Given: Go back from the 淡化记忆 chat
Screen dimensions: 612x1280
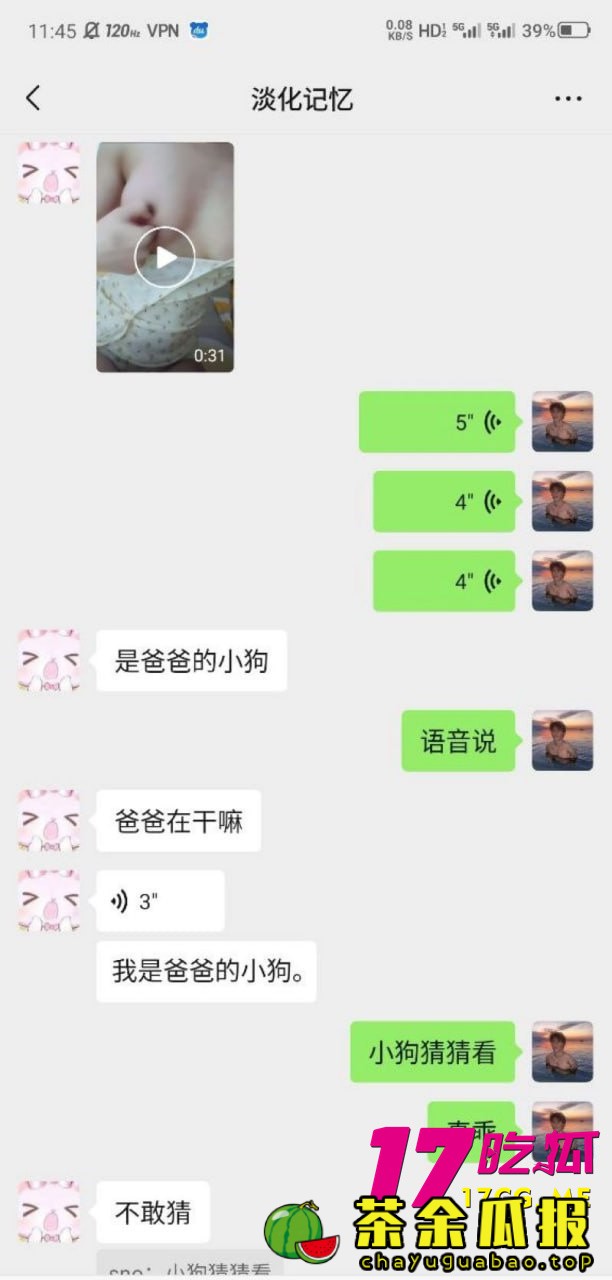Looking at the screenshot, I should (33, 98).
